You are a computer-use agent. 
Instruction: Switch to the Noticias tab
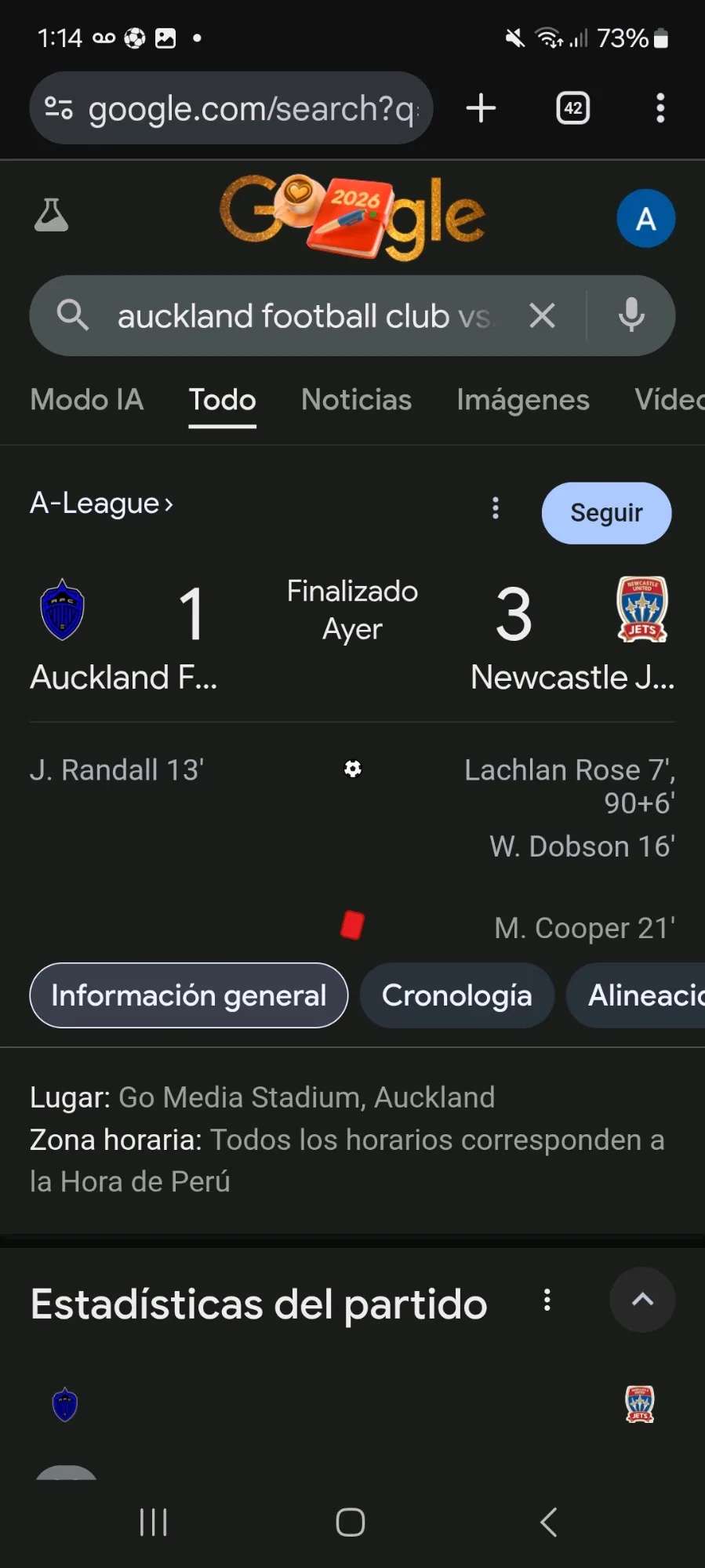click(356, 400)
